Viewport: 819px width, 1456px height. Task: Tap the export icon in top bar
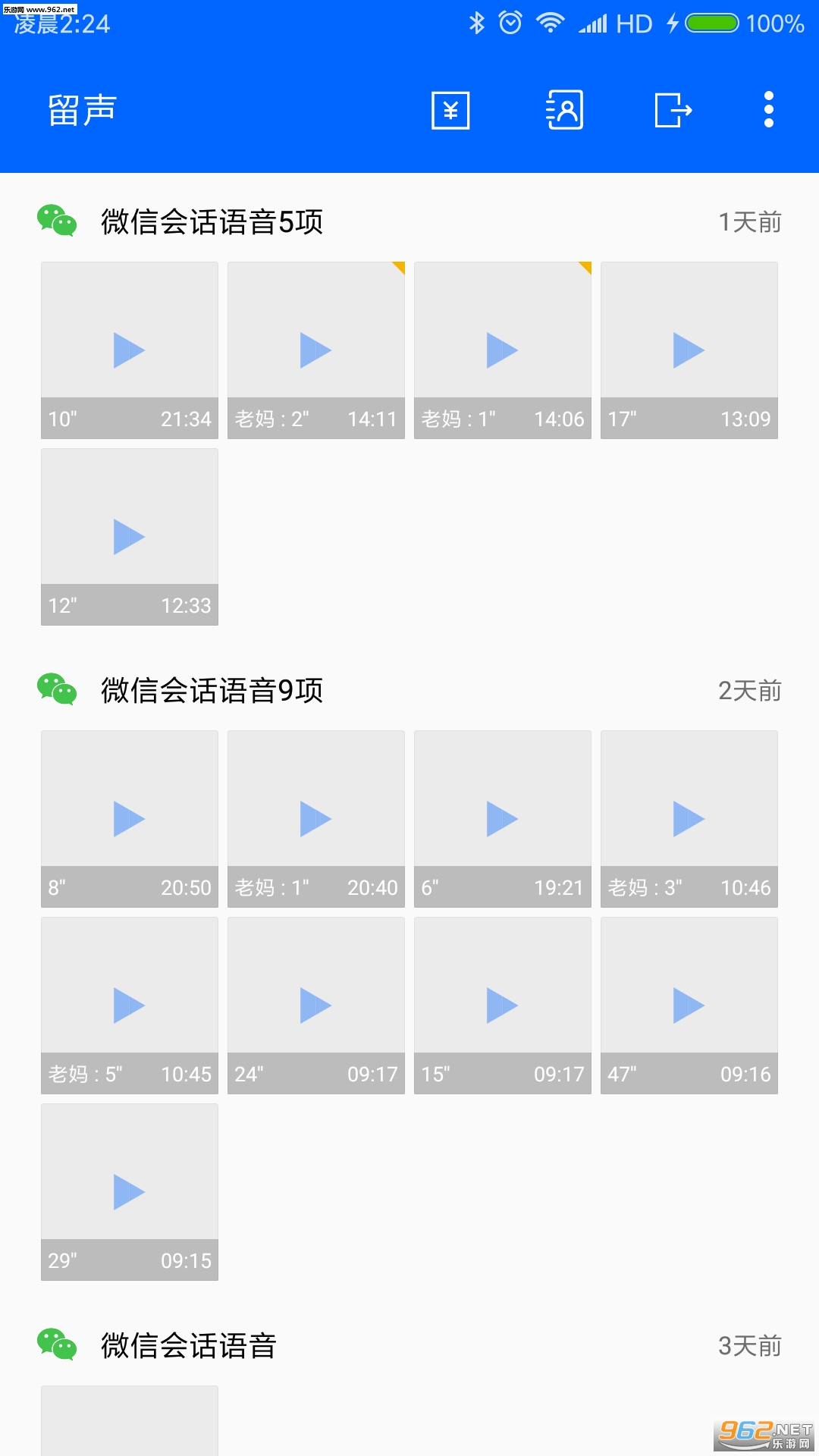pyautogui.click(x=673, y=111)
